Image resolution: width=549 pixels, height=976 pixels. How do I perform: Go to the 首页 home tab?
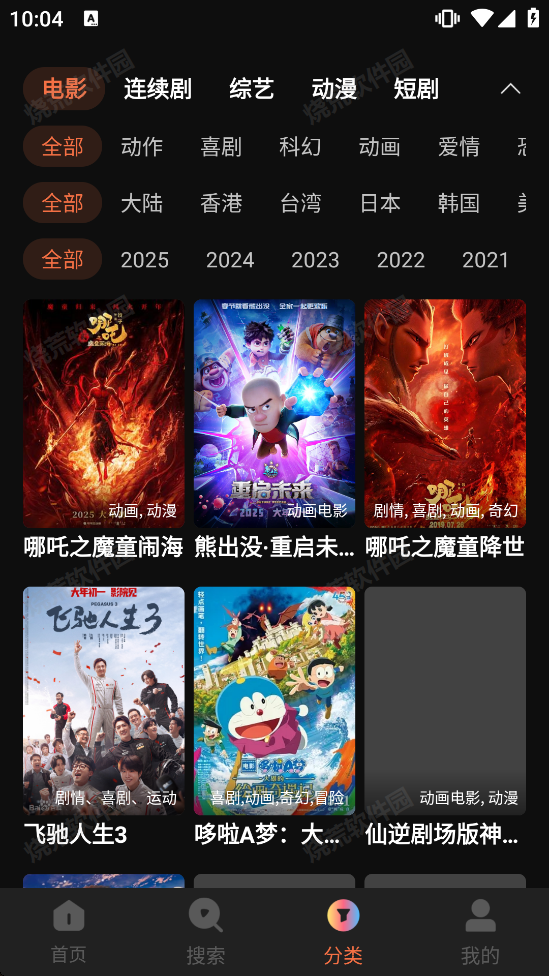click(x=68, y=932)
